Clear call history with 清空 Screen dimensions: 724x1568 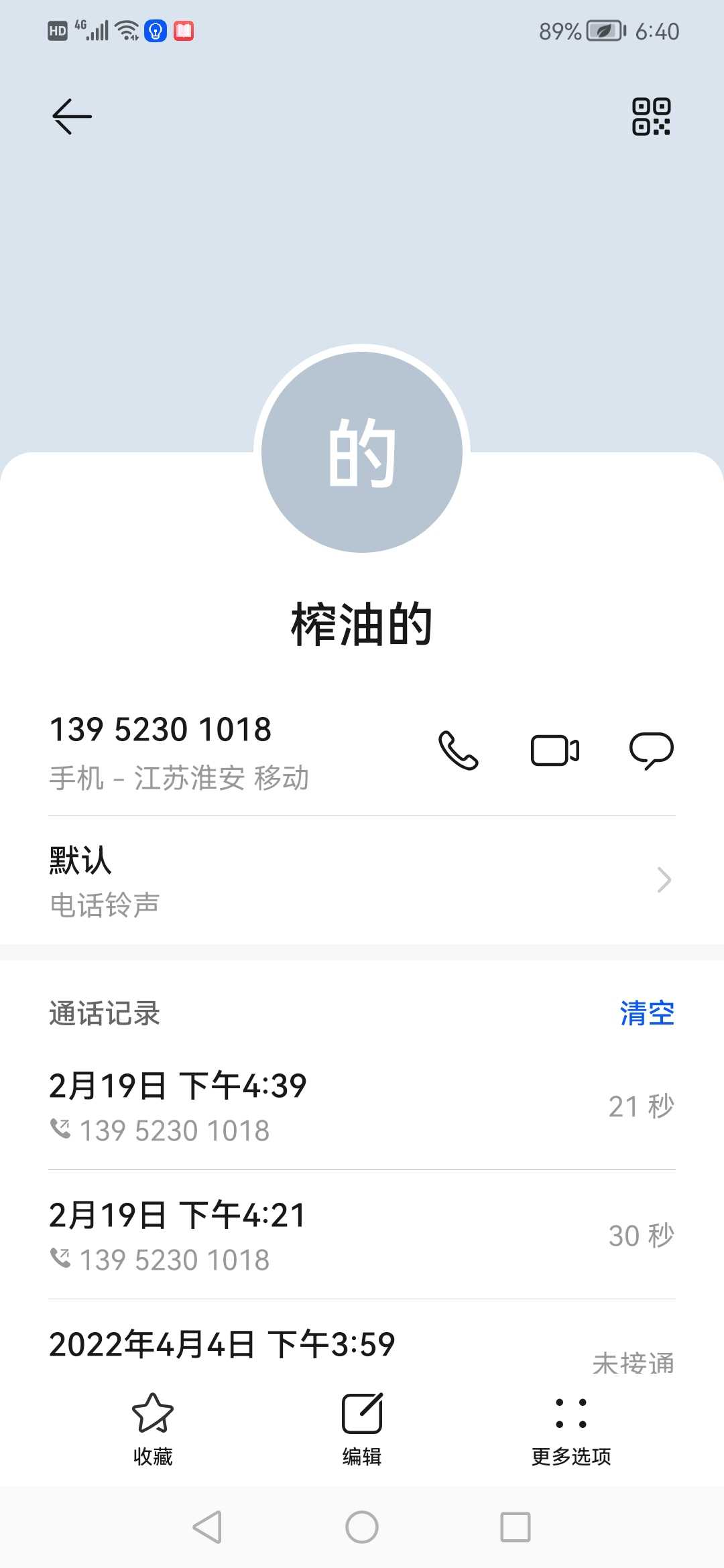647,1013
